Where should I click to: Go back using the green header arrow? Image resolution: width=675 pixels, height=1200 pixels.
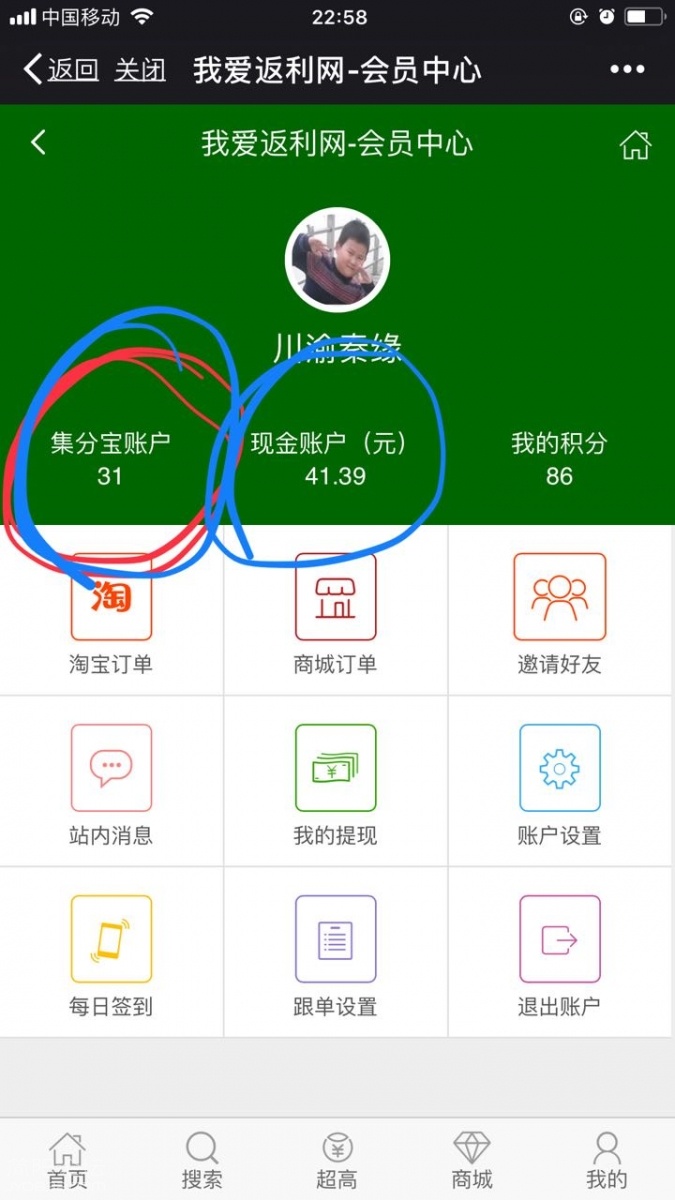pos(38,143)
